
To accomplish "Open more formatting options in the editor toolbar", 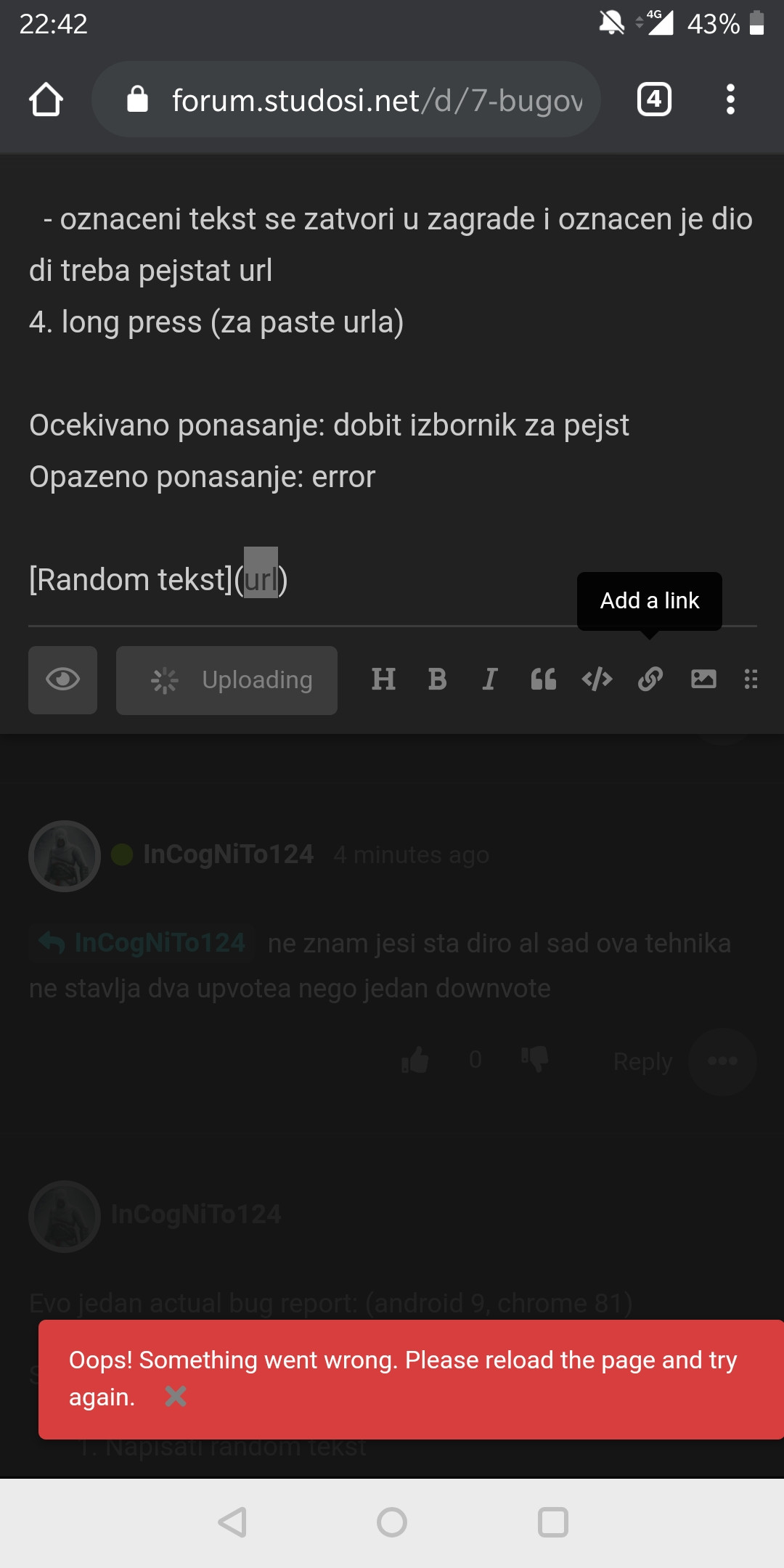I will pos(751,679).
